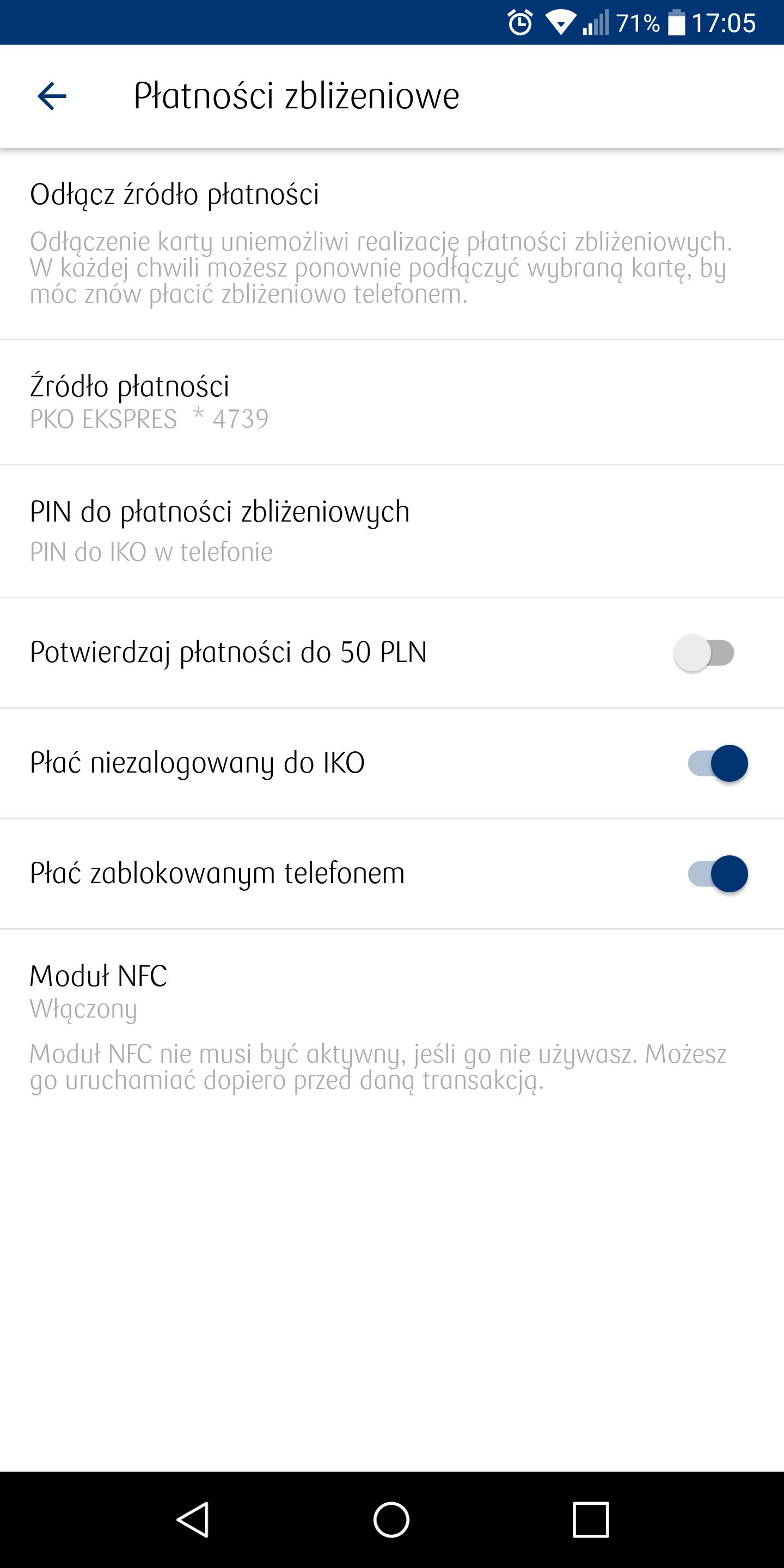The image size is (784, 1568).
Task: Turn off Płać zablokowanym telefonem switch
Action: (718, 873)
